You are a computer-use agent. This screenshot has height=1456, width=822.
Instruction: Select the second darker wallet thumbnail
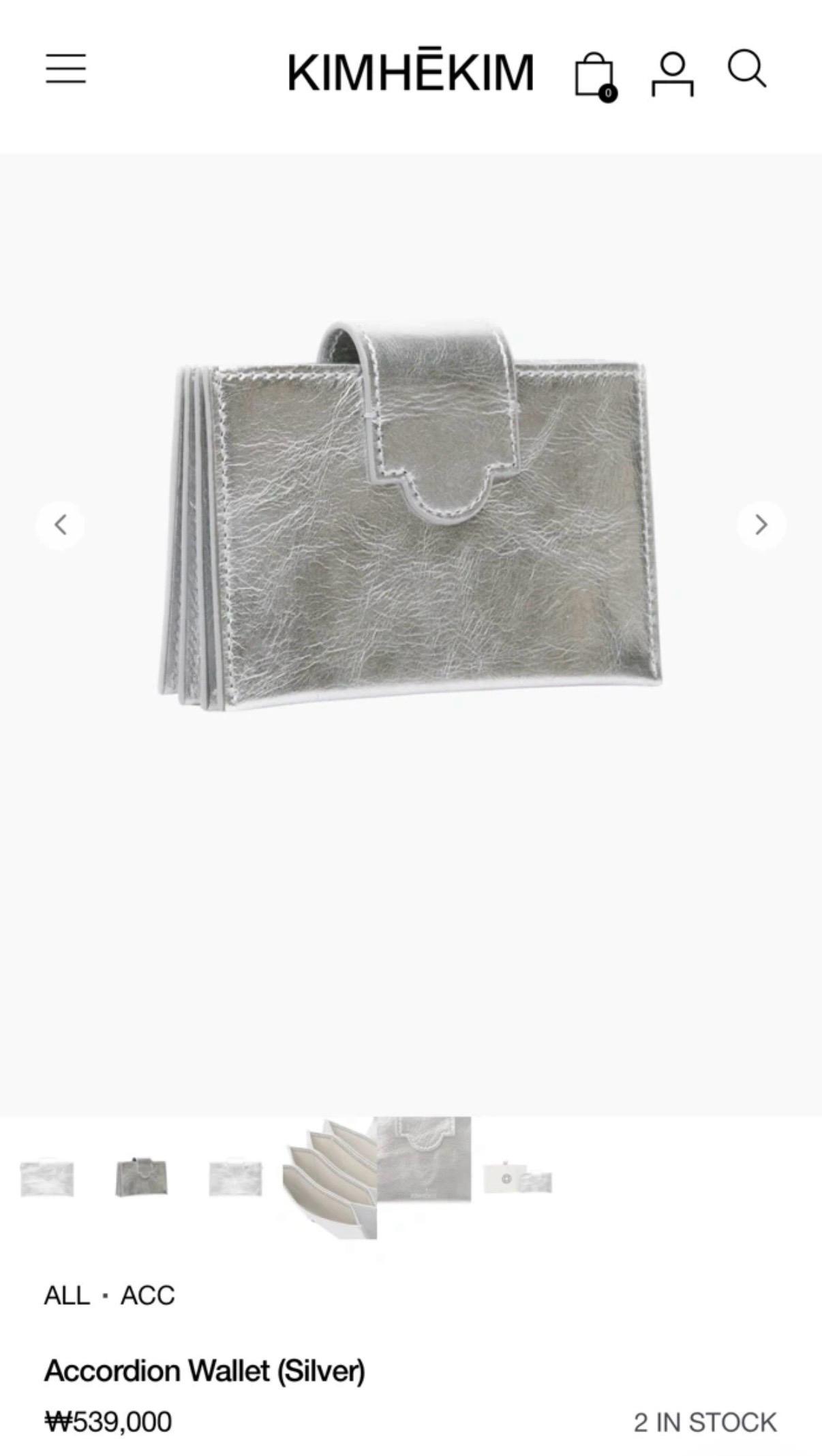[x=141, y=1177]
